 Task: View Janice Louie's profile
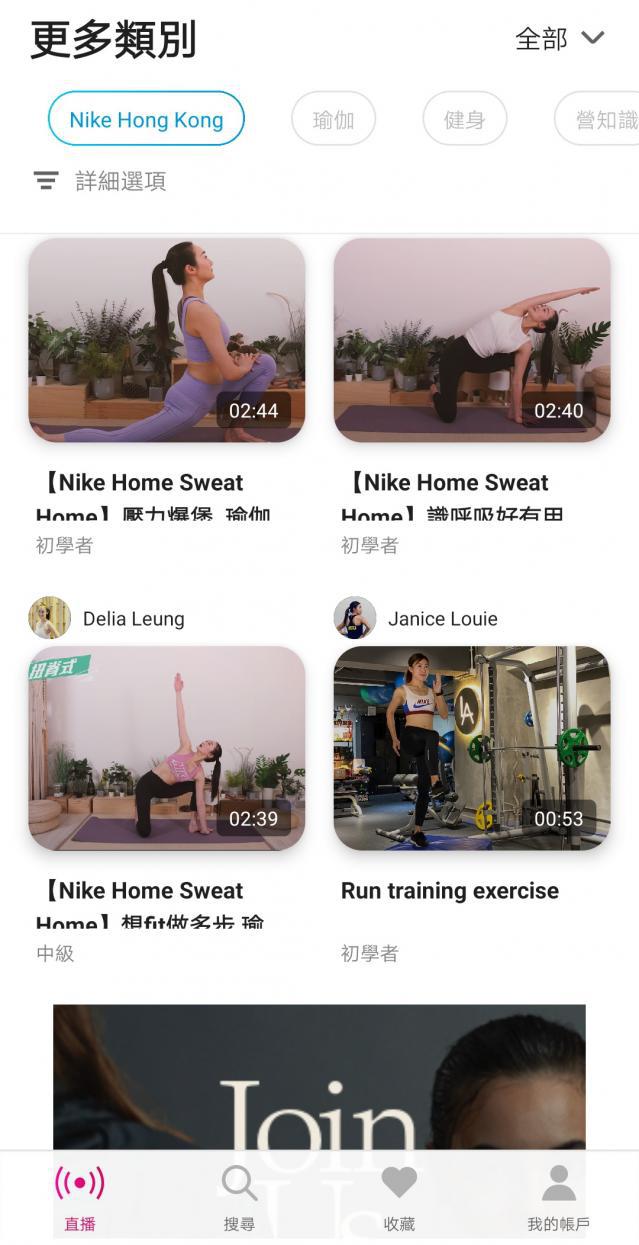pyautogui.click(x=416, y=618)
